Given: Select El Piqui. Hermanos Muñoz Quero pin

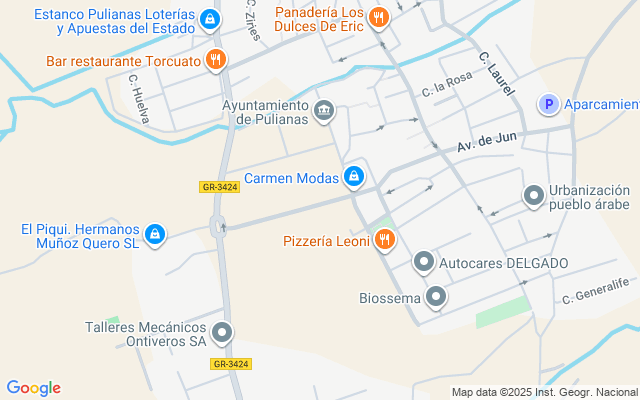Looking at the screenshot, I should 155,235.
